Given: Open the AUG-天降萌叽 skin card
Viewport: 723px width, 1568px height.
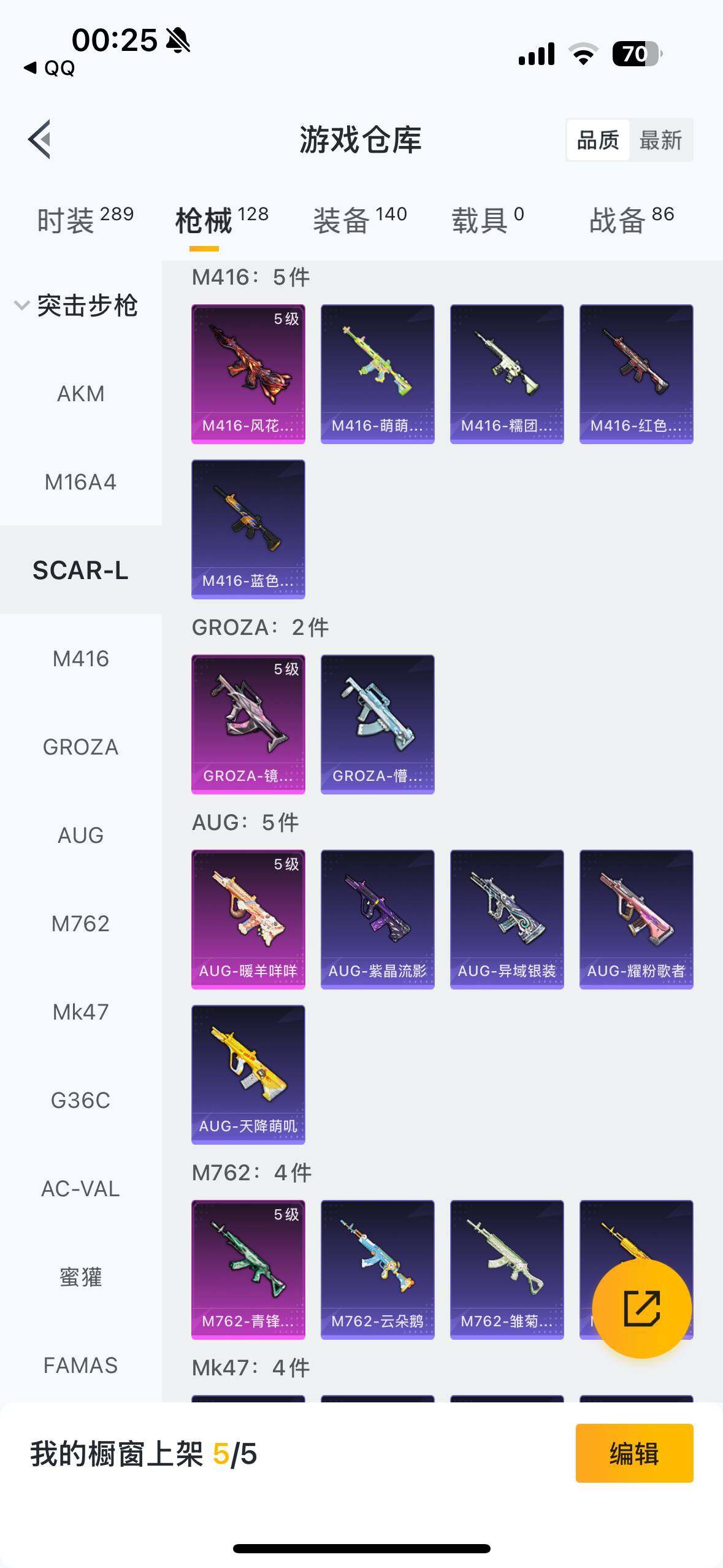Looking at the screenshot, I should pyautogui.click(x=248, y=1074).
